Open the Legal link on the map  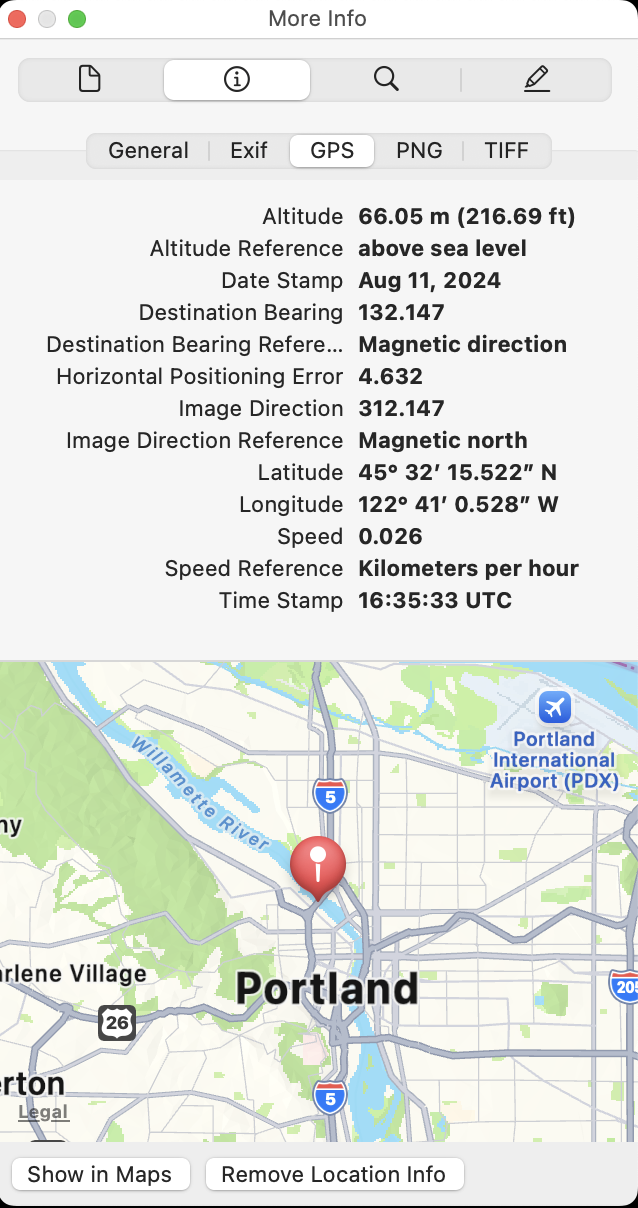pyautogui.click(x=43, y=1112)
